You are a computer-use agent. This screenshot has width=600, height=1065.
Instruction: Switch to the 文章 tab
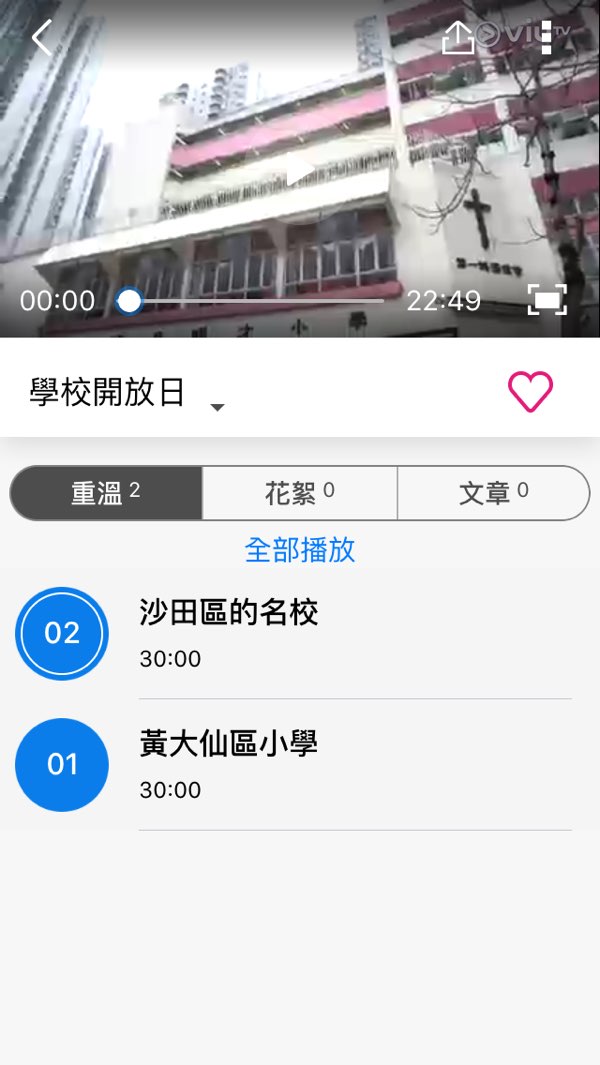[493, 493]
